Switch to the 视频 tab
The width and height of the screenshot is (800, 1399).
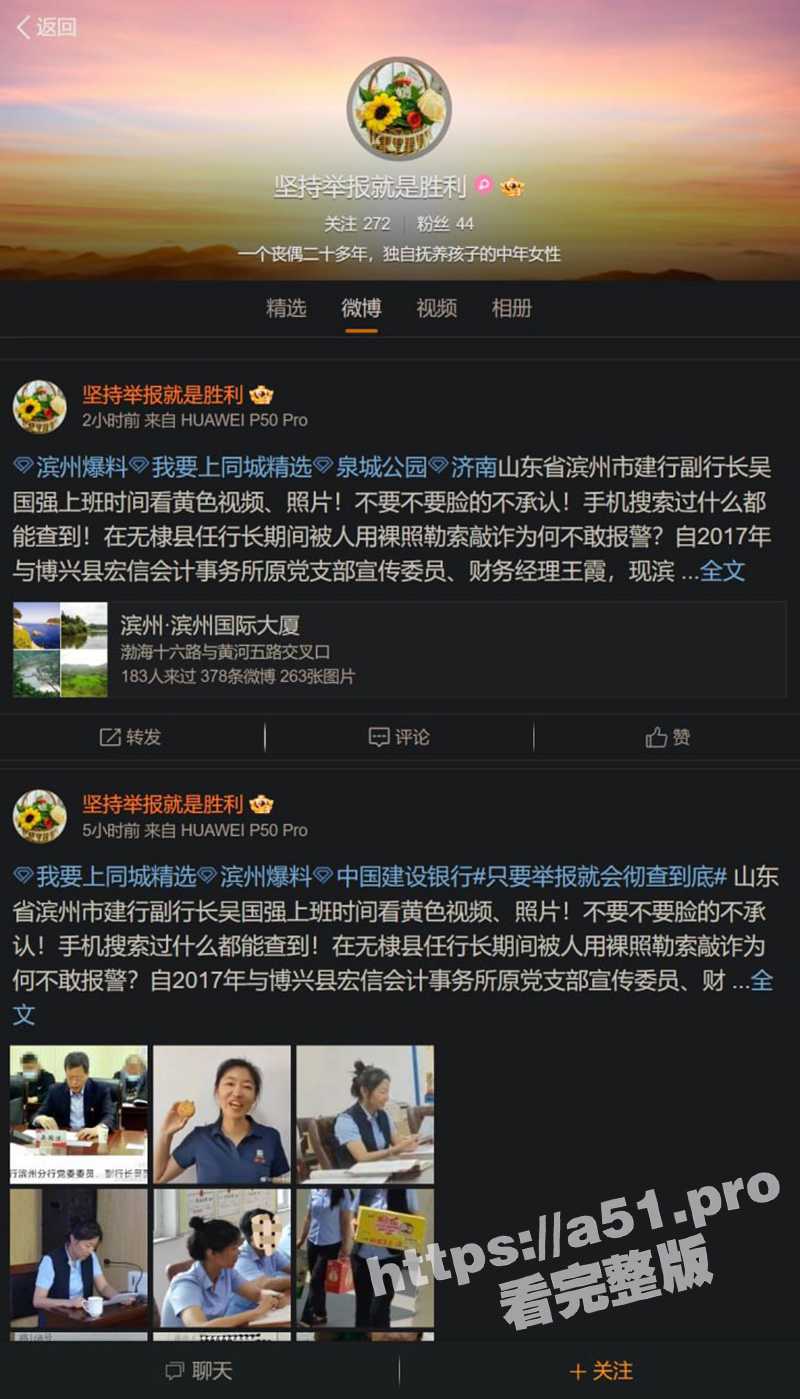(437, 308)
